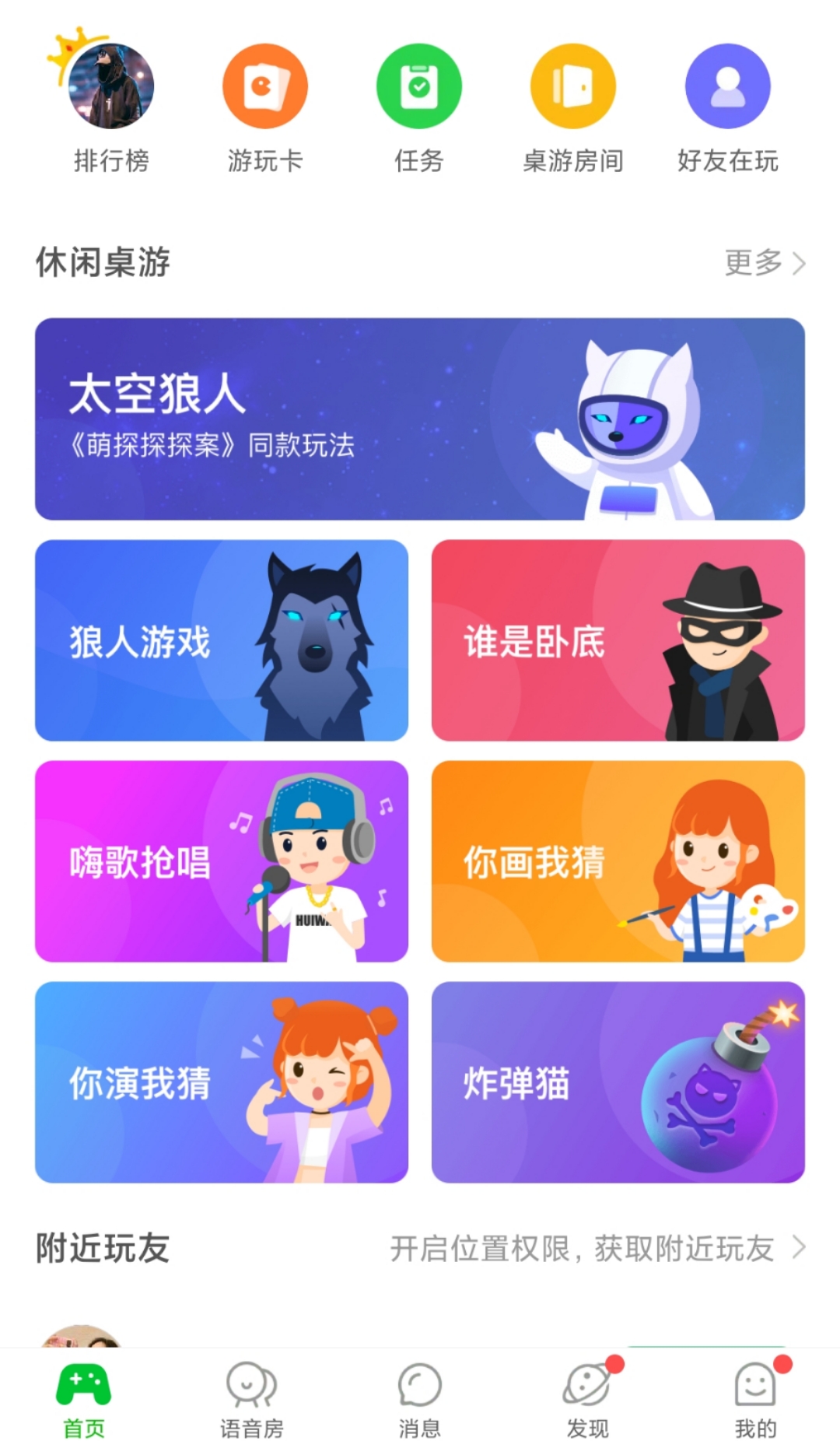Viewport: 840px width, 1441px height.
Task: Choose the 炸弹猫 game card
Action: [618, 1082]
